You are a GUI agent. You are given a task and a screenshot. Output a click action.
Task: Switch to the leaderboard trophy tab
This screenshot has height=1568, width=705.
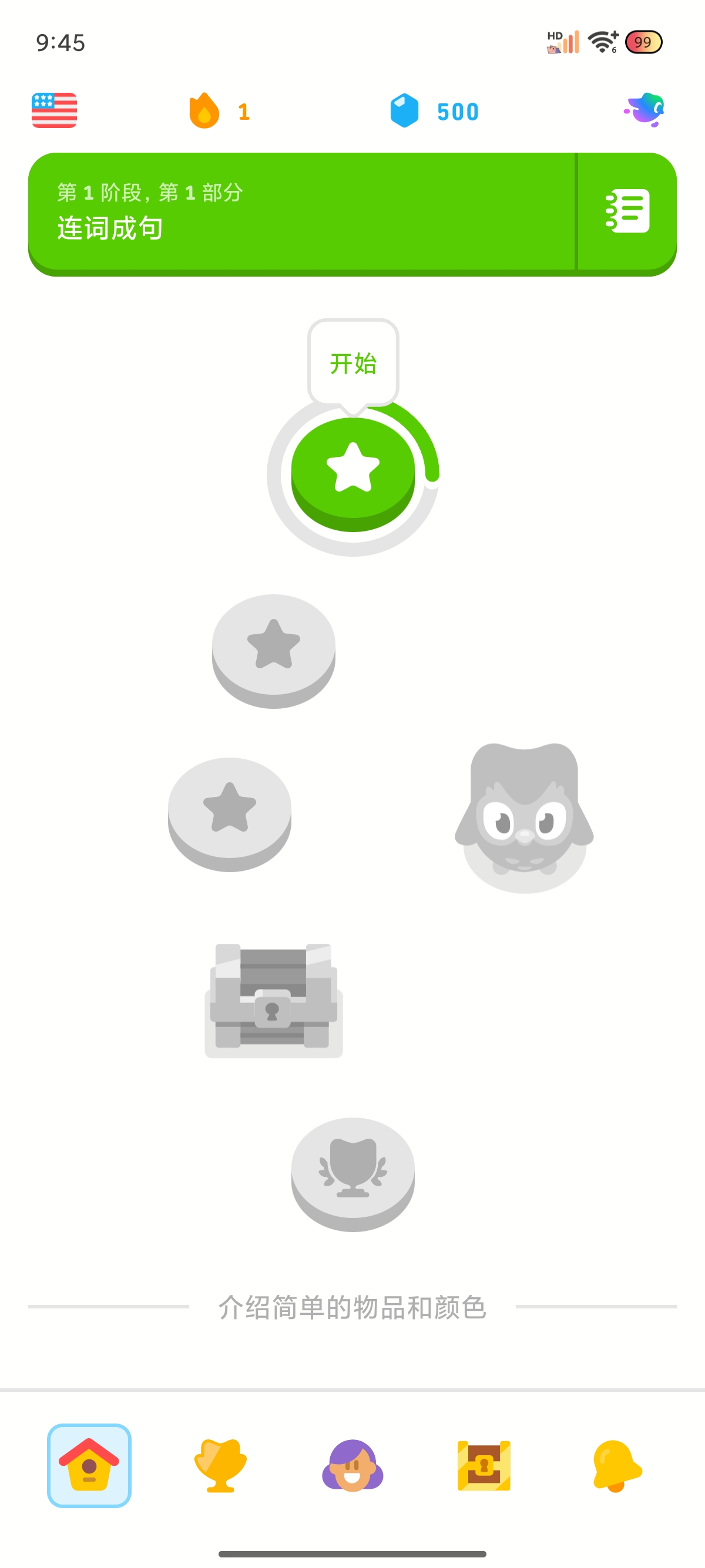point(220,1465)
